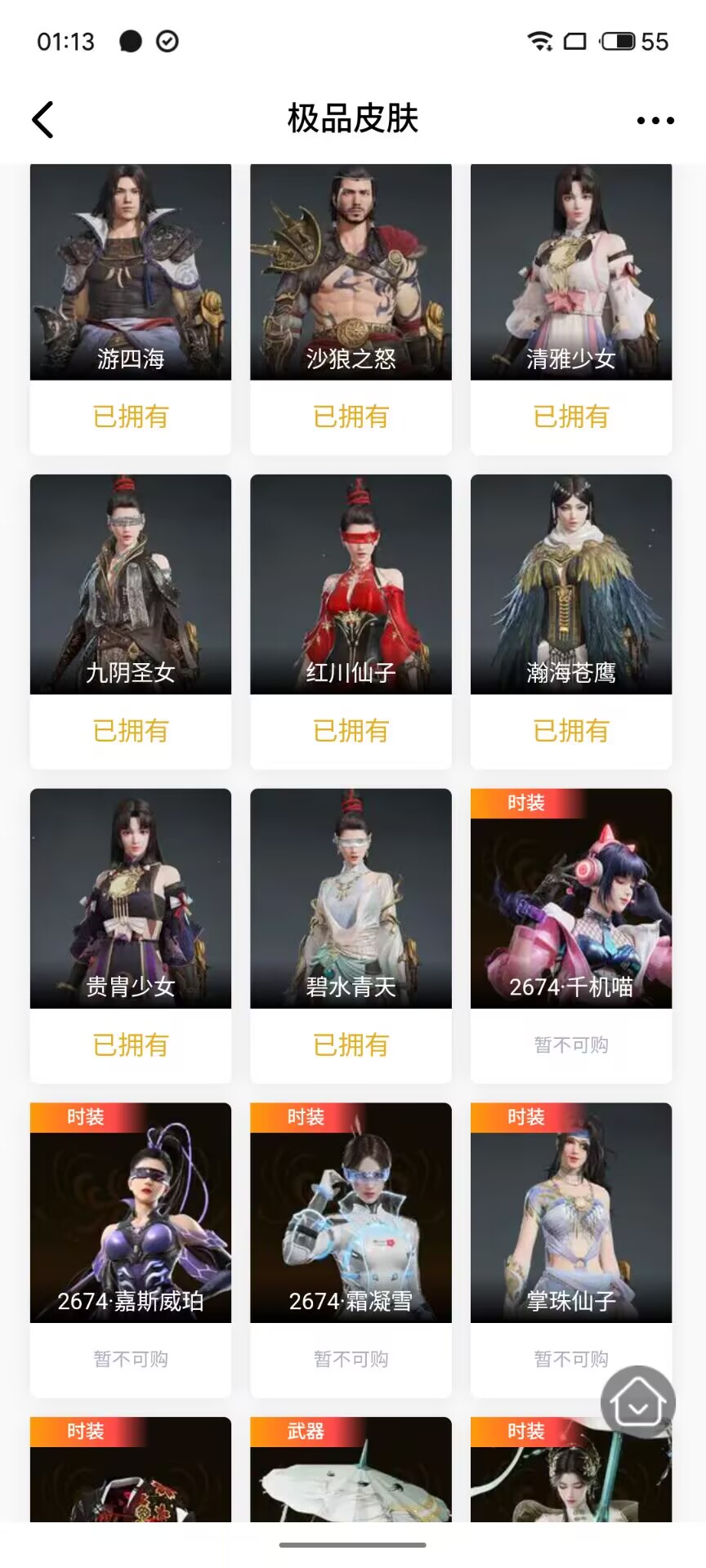Tap the back arrow icon
706x1568 pixels.
(x=43, y=118)
